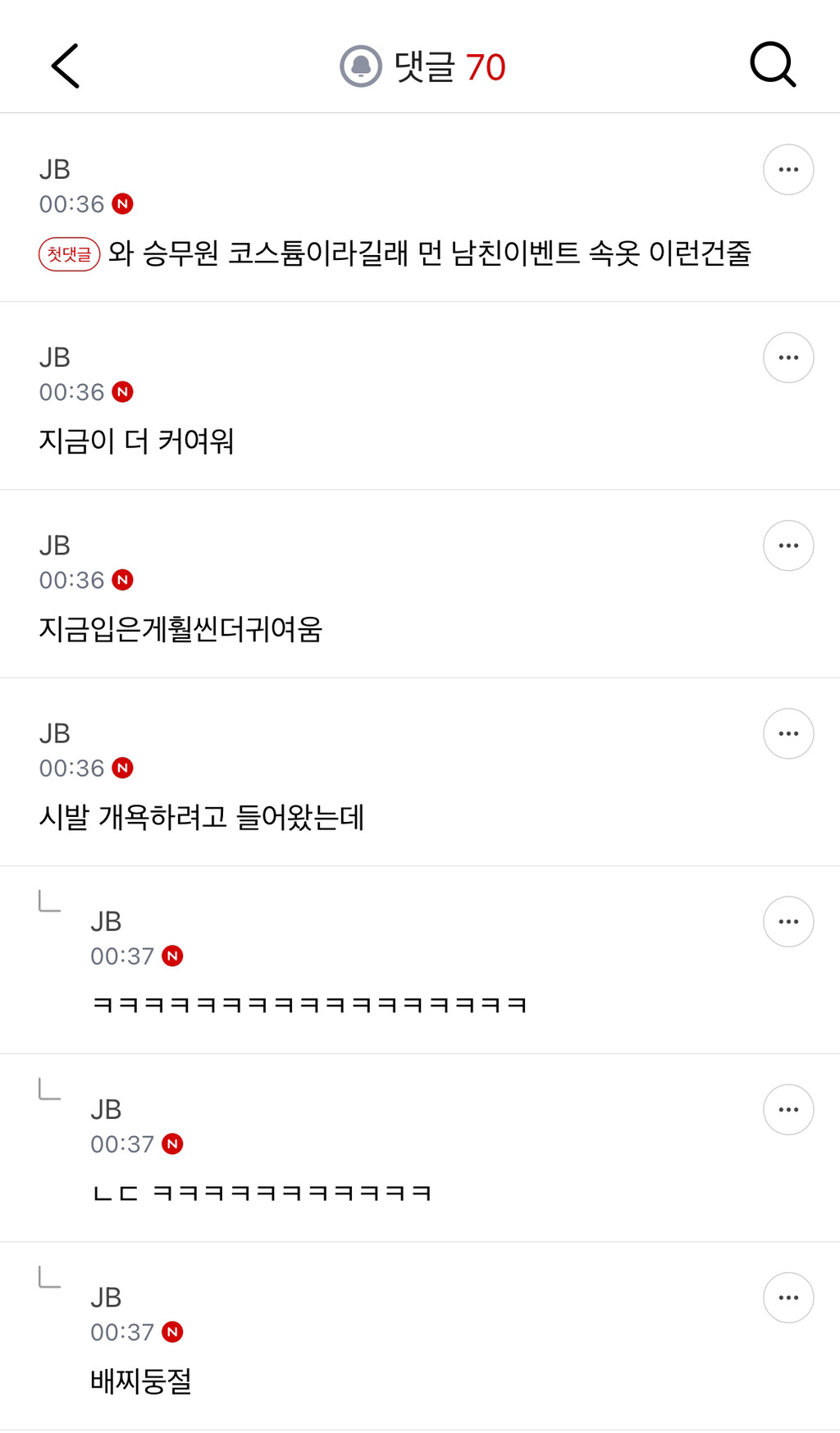Open options on the long ㅋㅋㅋ reply

click(x=788, y=921)
